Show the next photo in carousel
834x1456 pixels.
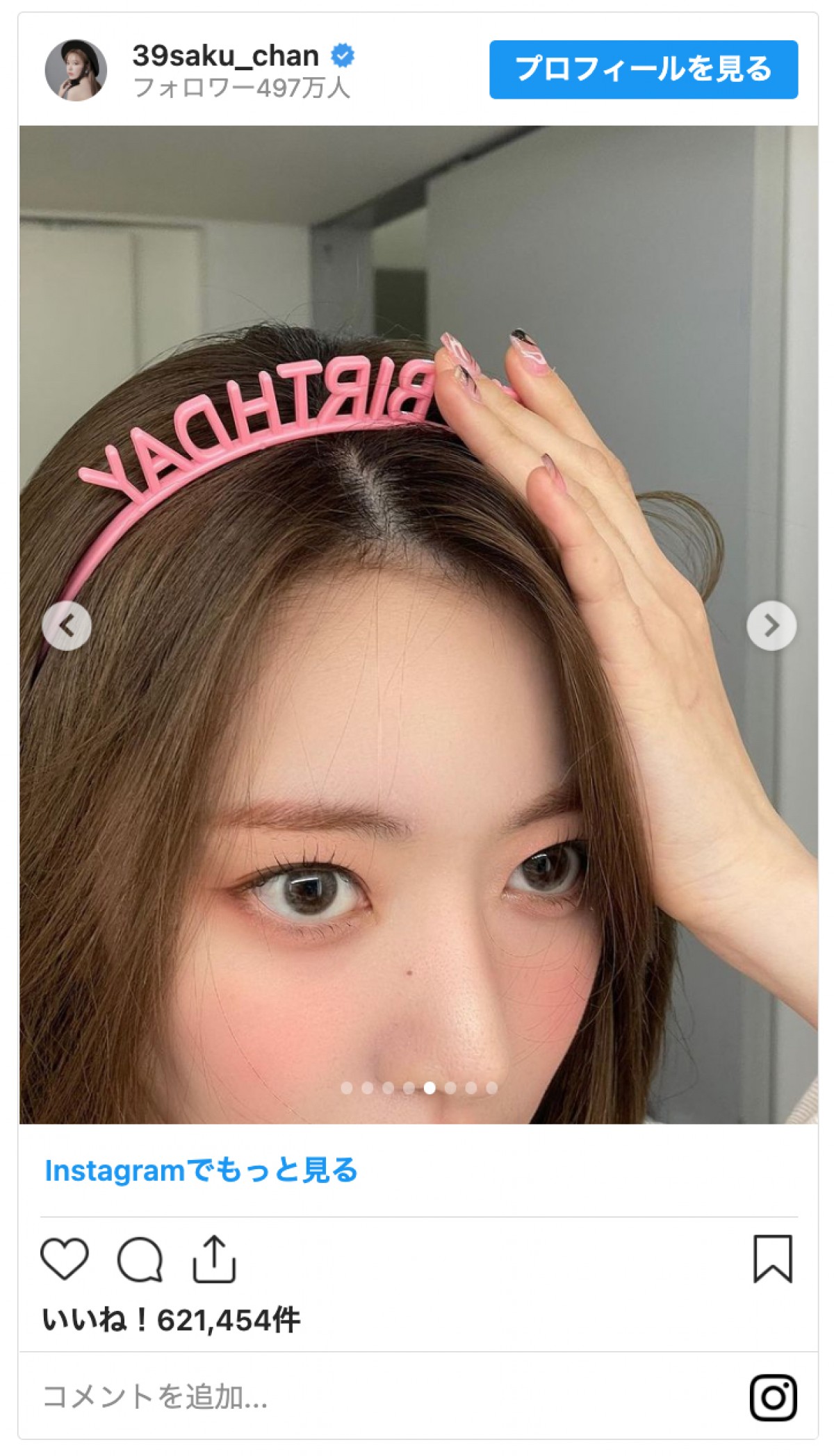(x=771, y=626)
